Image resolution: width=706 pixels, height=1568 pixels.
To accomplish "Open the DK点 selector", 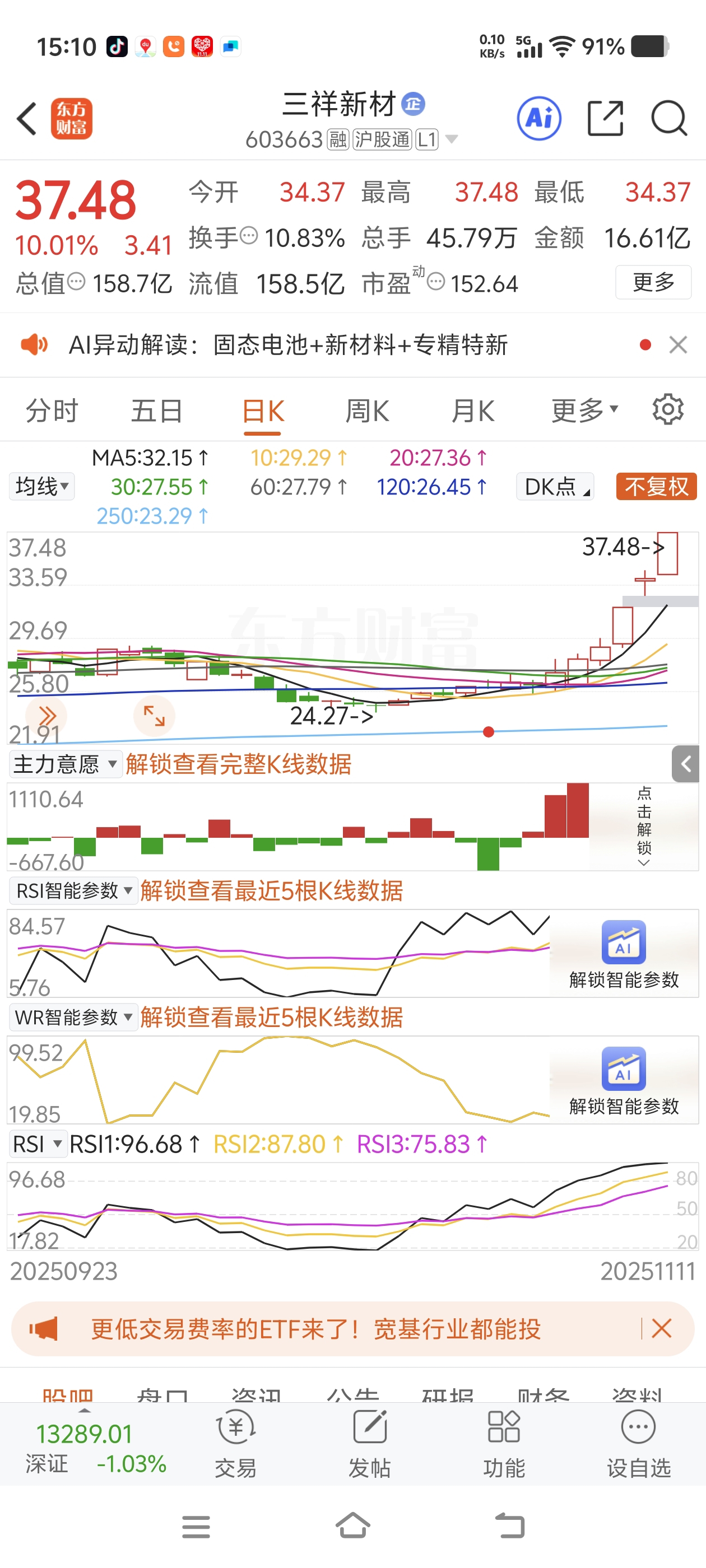I will (555, 486).
